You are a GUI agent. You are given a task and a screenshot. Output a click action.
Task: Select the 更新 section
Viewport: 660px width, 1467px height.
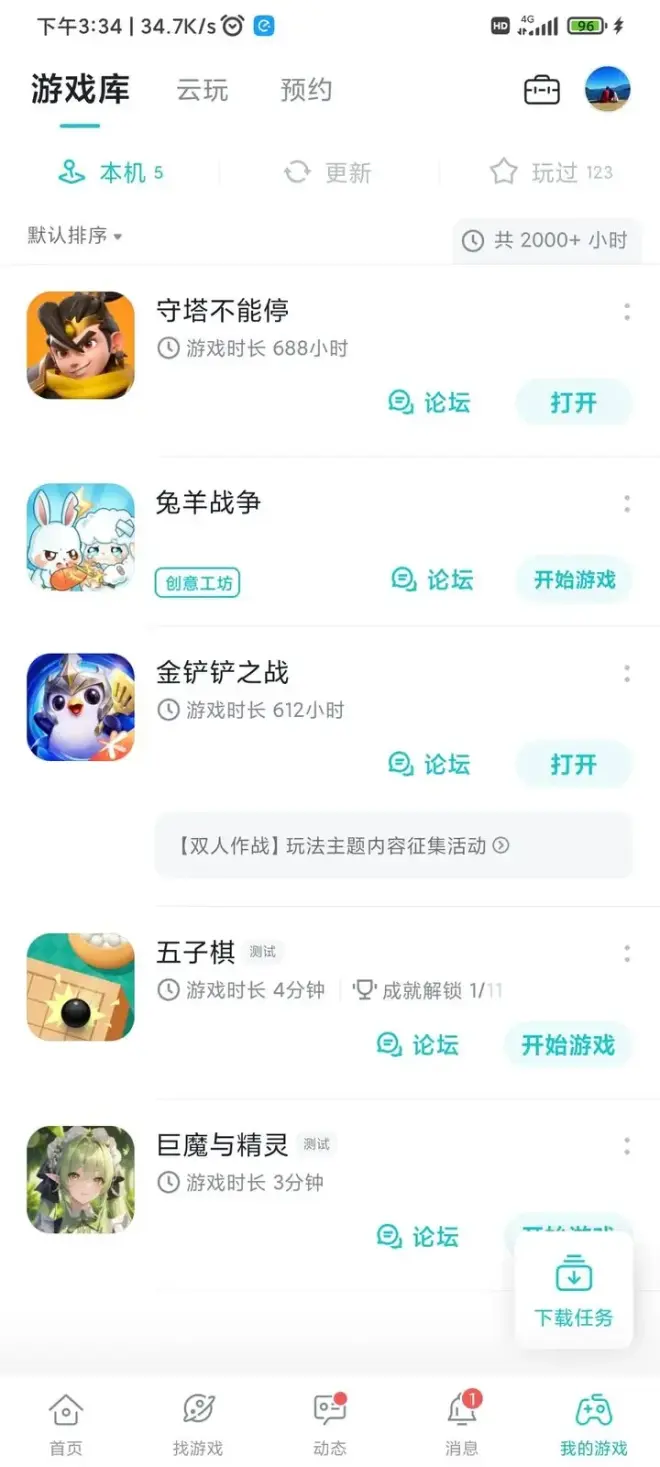tap(328, 173)
